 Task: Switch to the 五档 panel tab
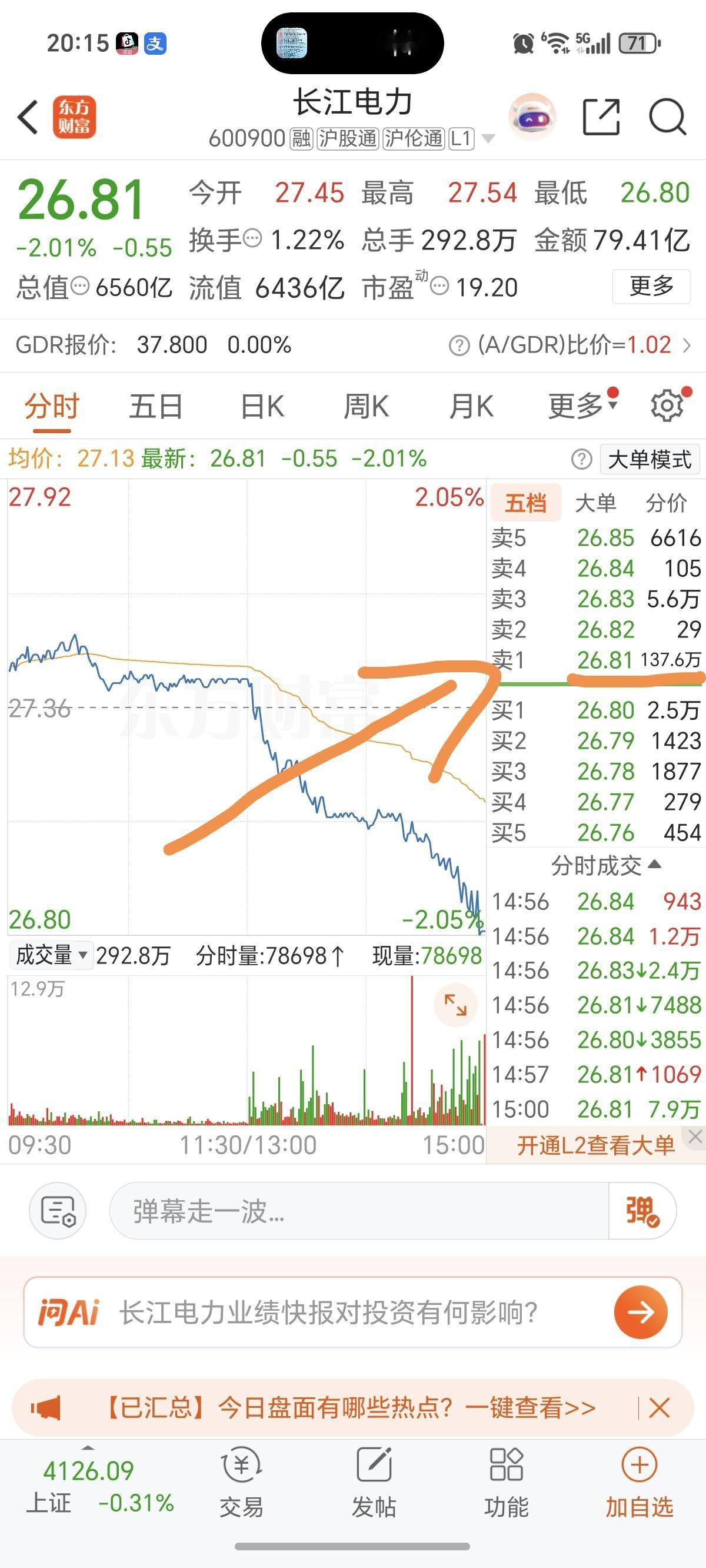point(527,503)
